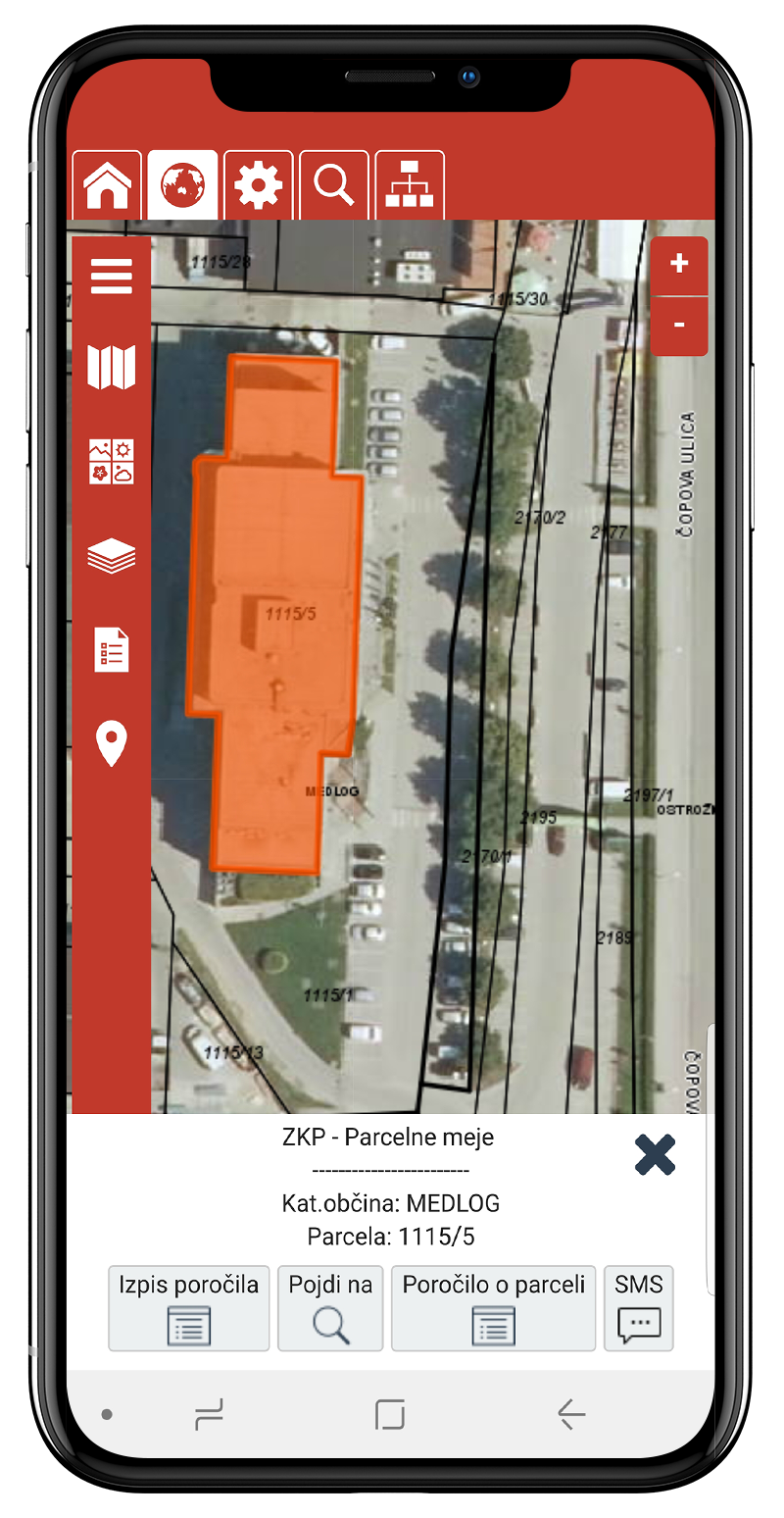Open the hamburger menu in sidebar
Viewport: 784px width, 1518px height.
point(112,277)
